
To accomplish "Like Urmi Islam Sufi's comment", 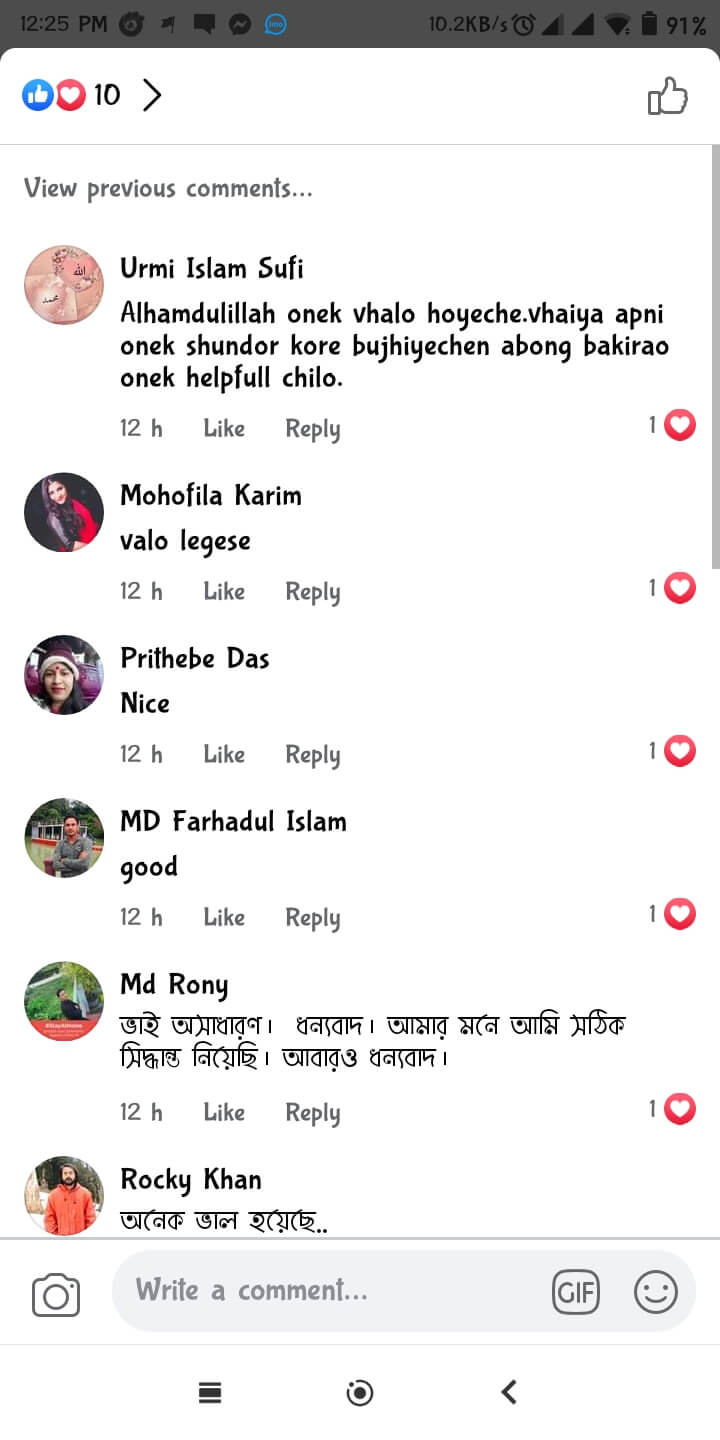I will (x=224, y=428).
